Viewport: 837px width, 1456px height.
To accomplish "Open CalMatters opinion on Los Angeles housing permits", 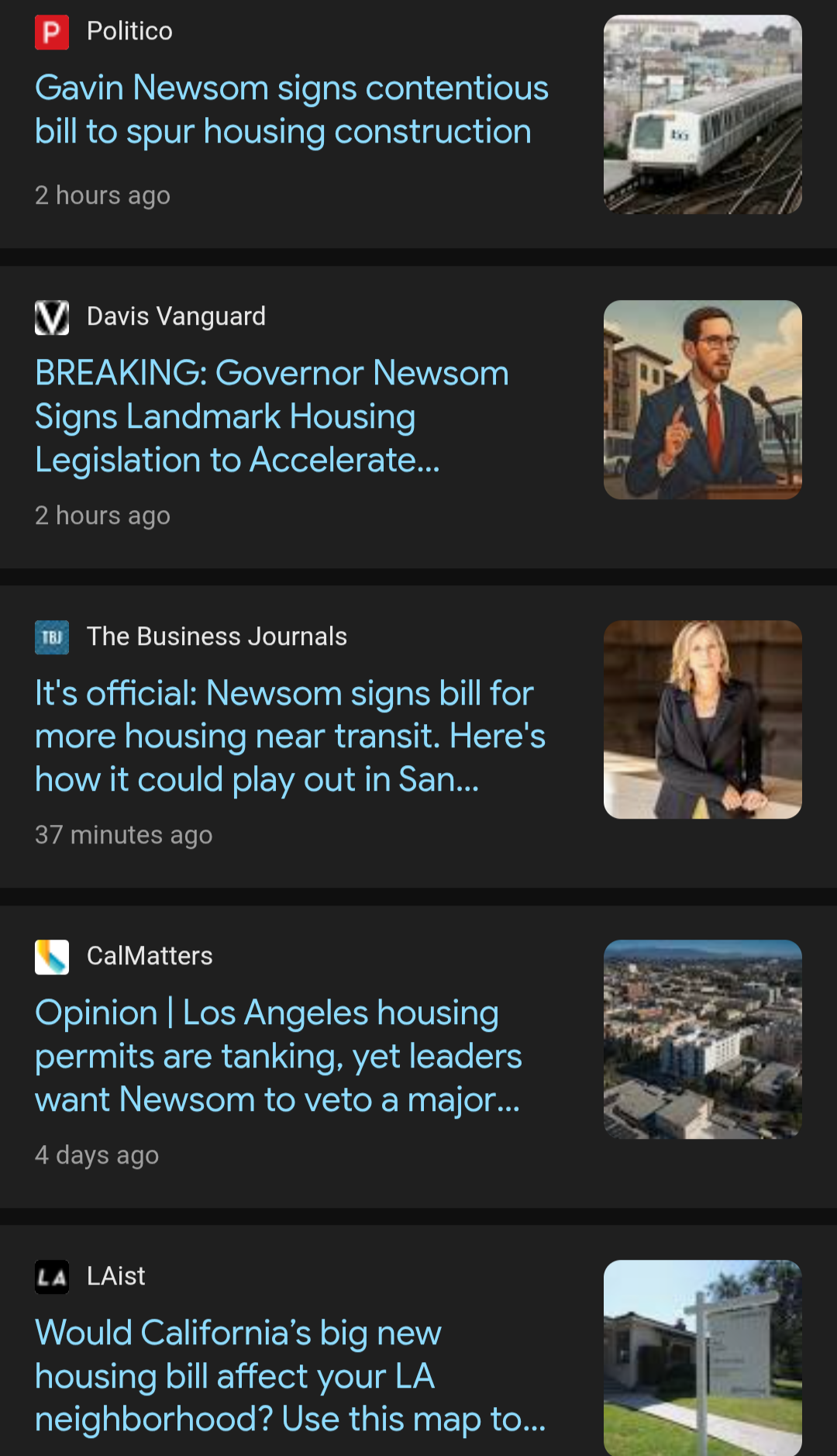I will [278, 1056].
